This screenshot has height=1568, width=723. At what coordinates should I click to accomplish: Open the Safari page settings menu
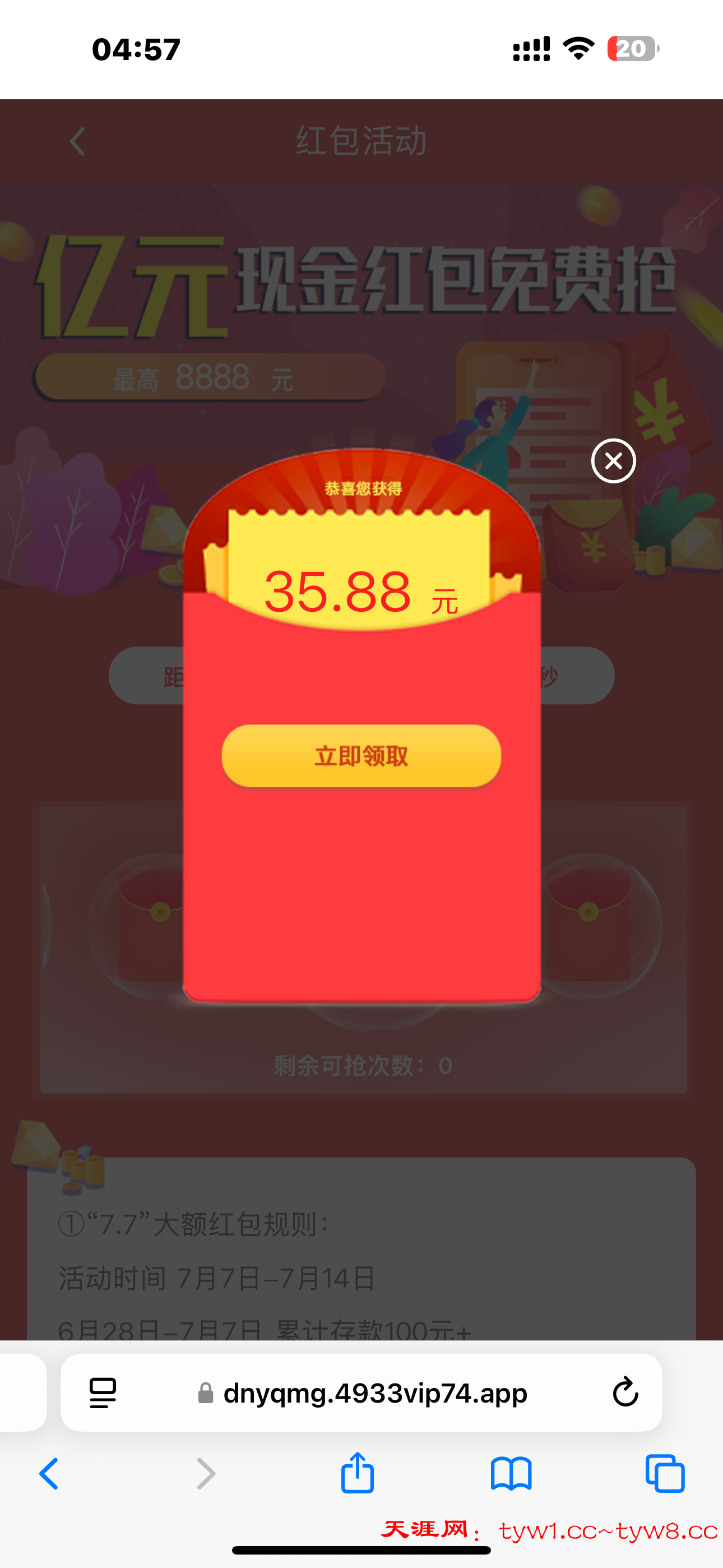tap(103, 1392)
